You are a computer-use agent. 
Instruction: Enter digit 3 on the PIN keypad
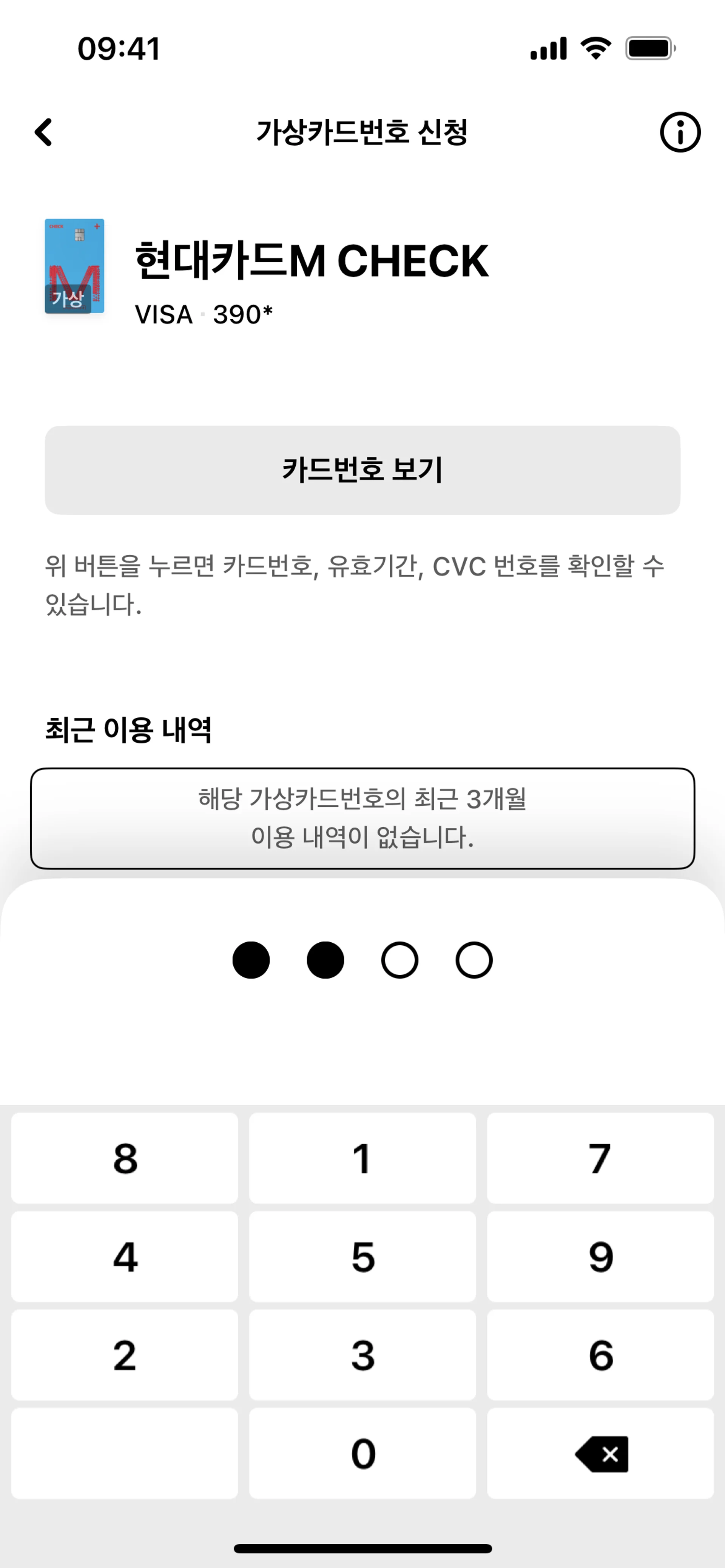362,1356
